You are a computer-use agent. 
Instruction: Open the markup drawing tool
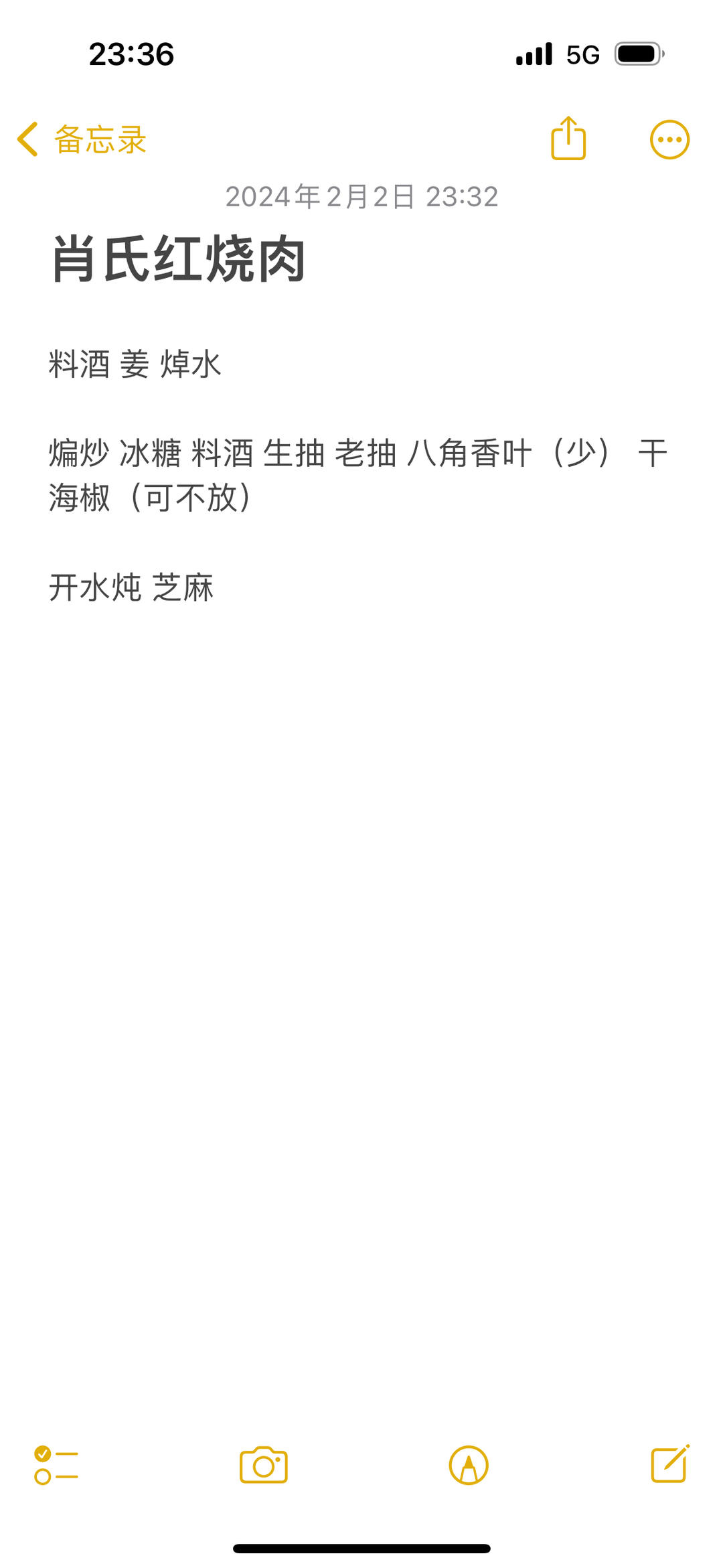click(469, 1465)
